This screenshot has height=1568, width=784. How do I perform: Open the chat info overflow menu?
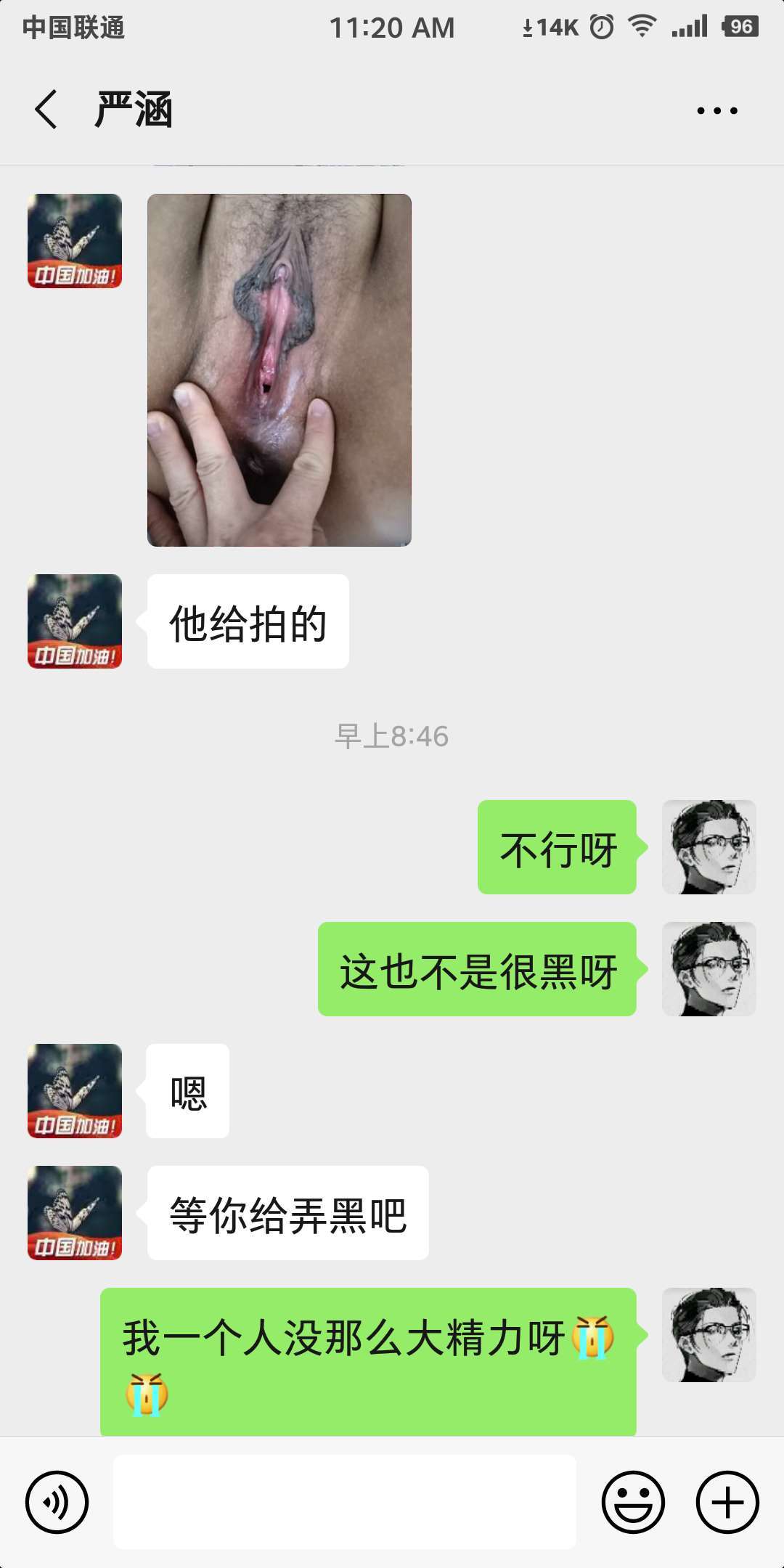(716, 111)
